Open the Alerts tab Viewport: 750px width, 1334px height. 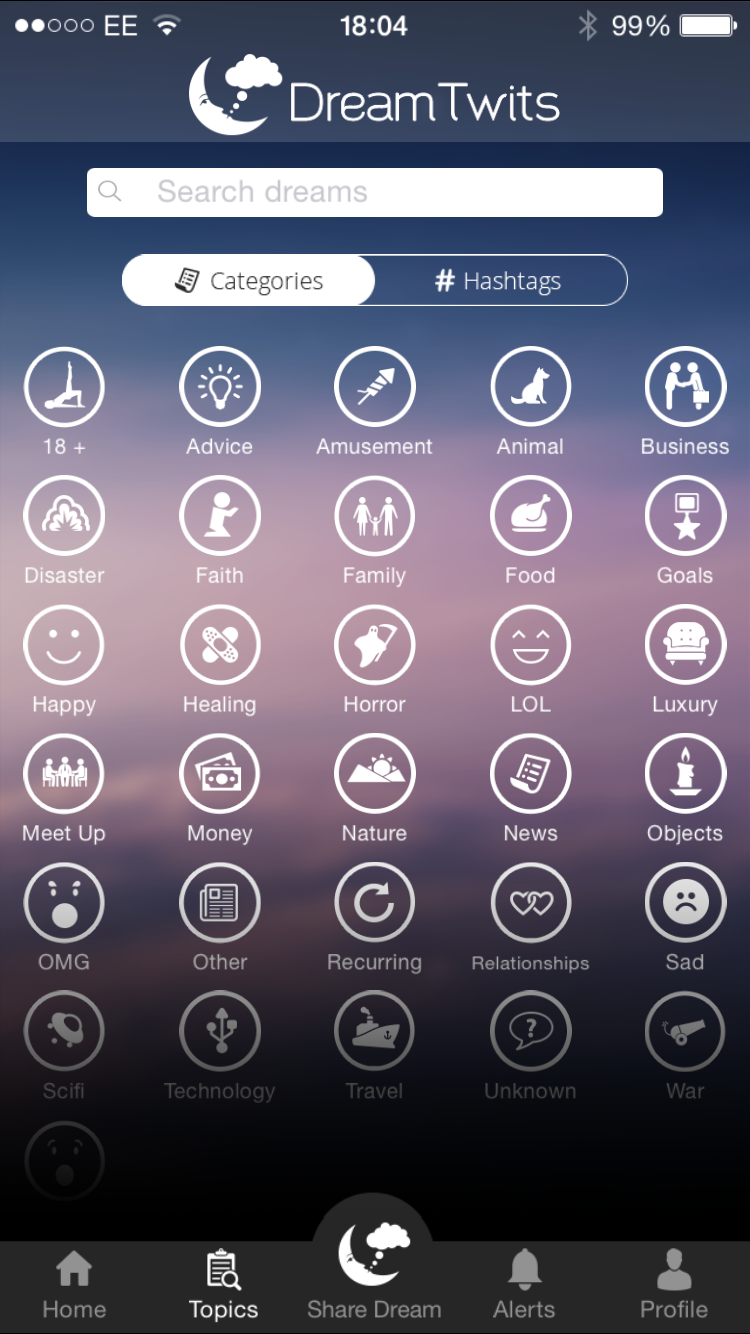coord(524,1286)
